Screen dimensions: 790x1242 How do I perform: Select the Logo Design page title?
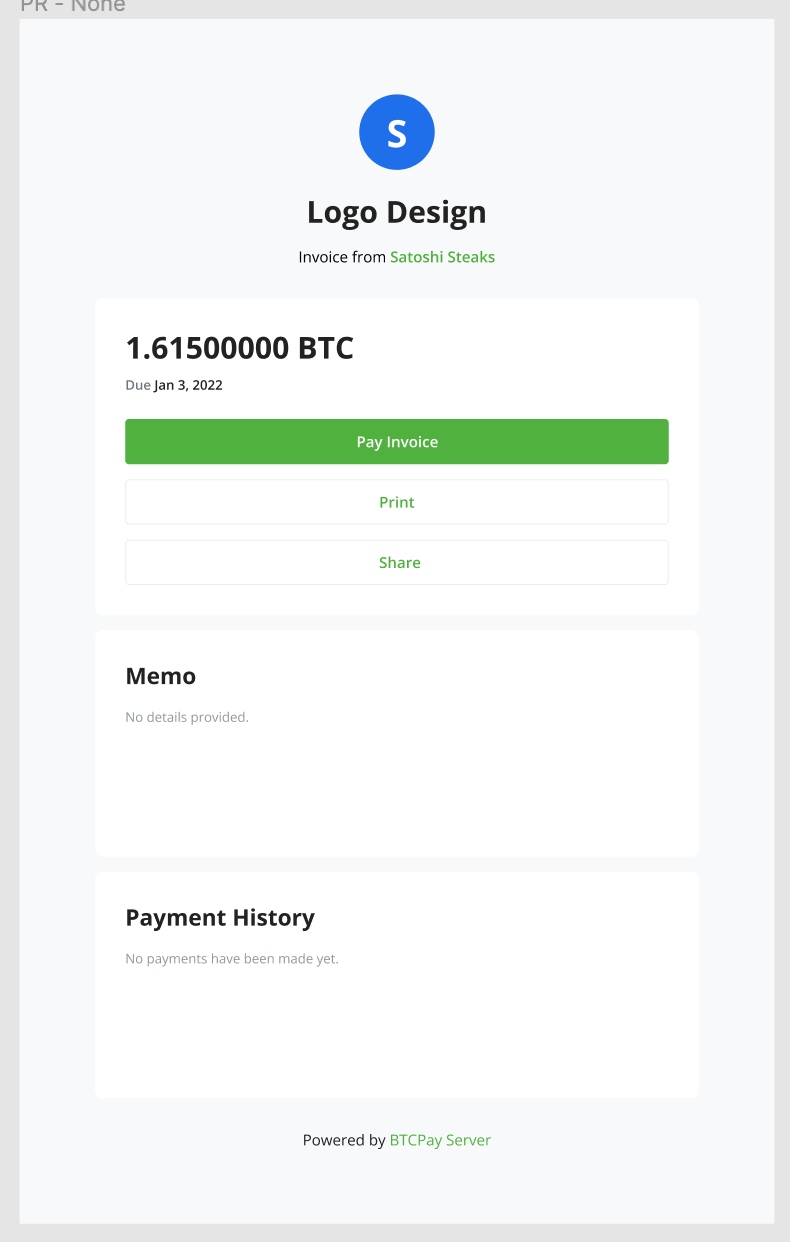coord(397,211)
